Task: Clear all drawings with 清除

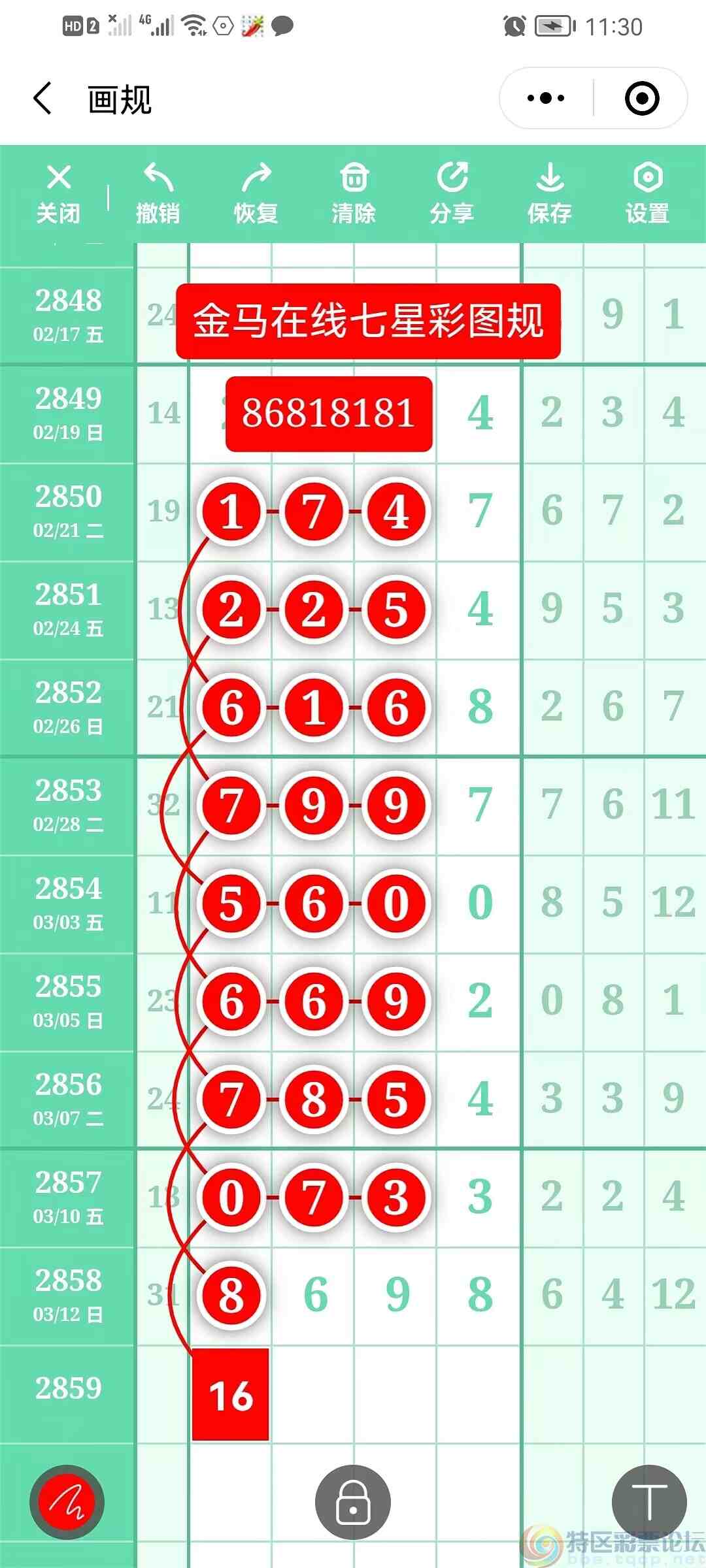Action: (354, 194)
